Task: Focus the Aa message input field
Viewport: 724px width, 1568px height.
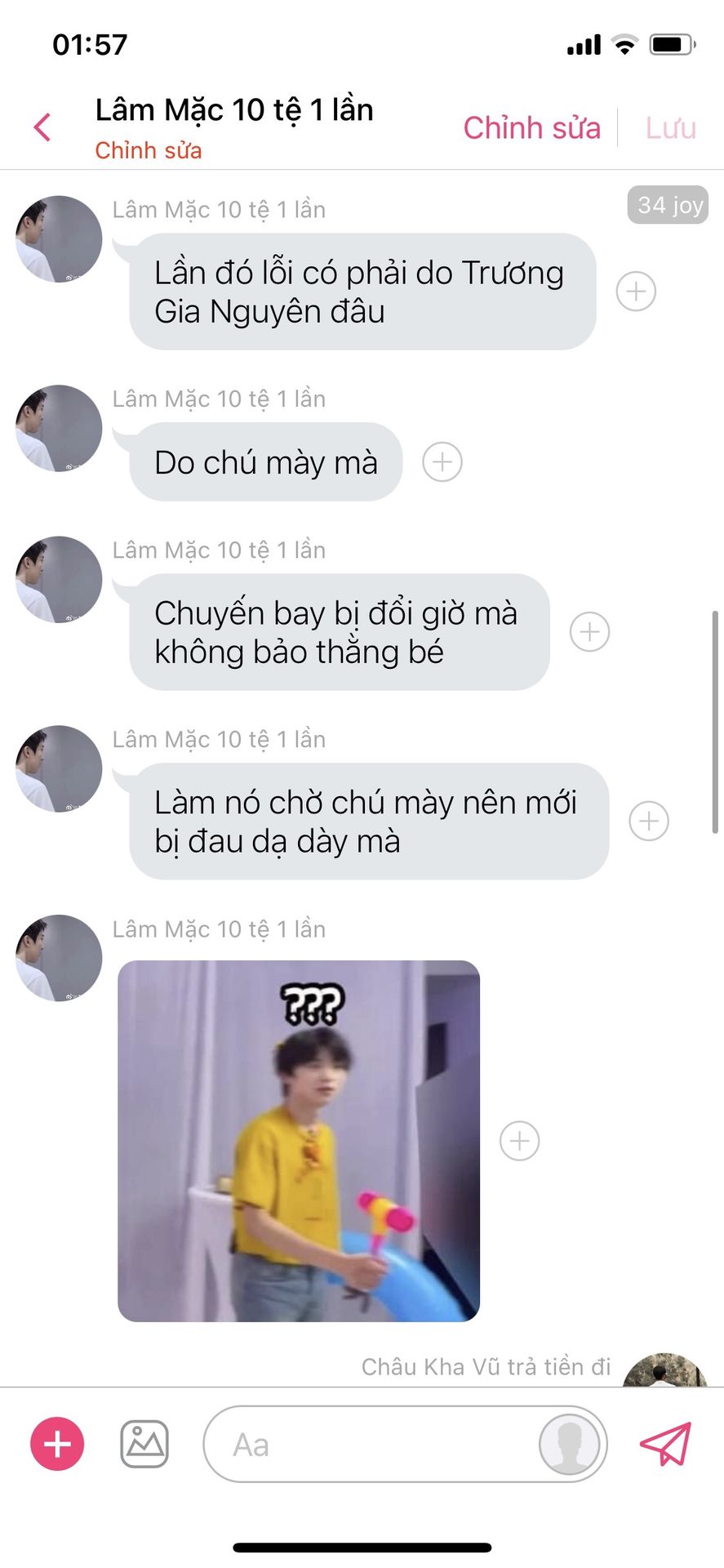Action: pos(405,1444)
